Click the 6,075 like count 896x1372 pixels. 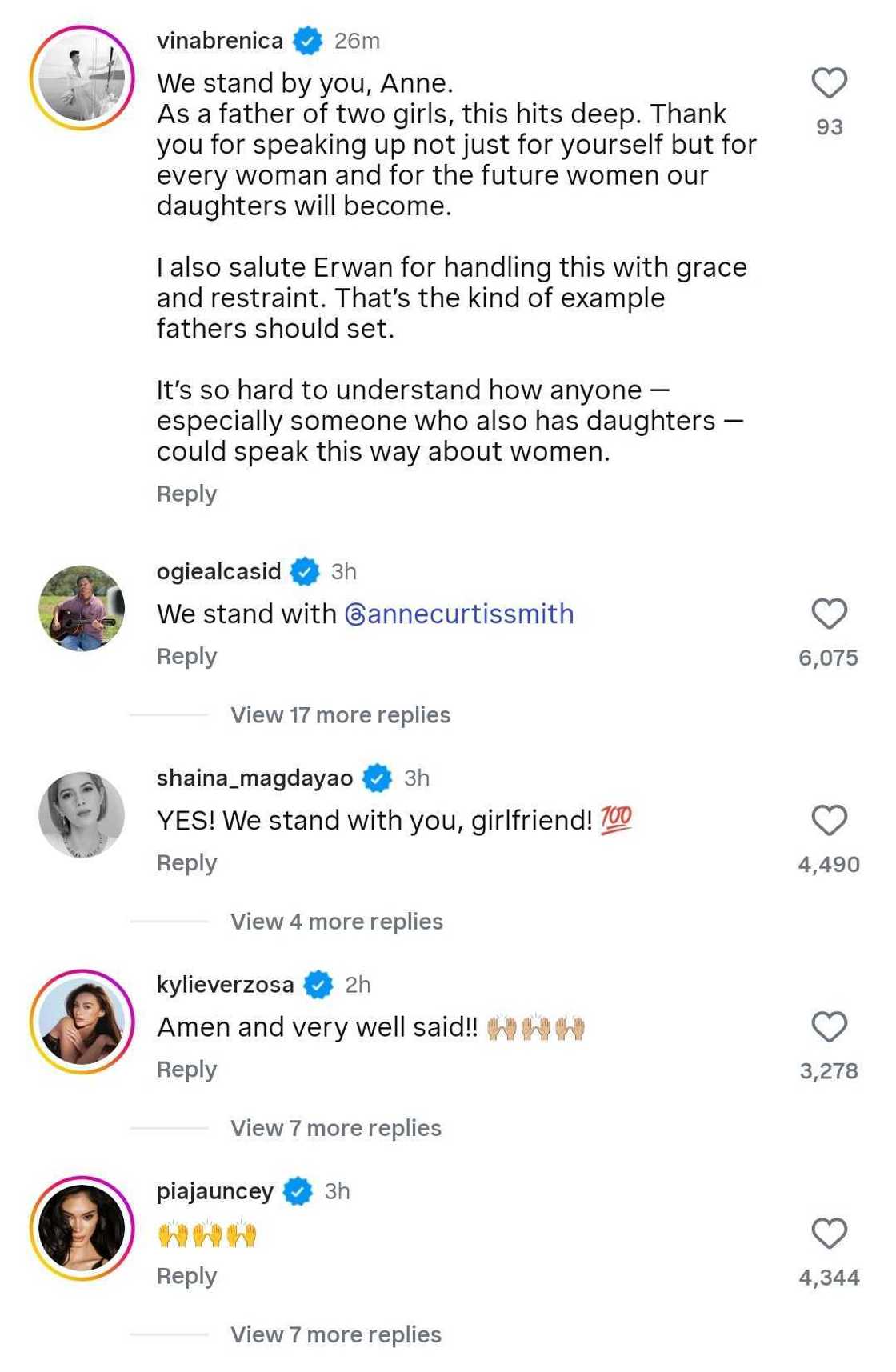[829, 658]
